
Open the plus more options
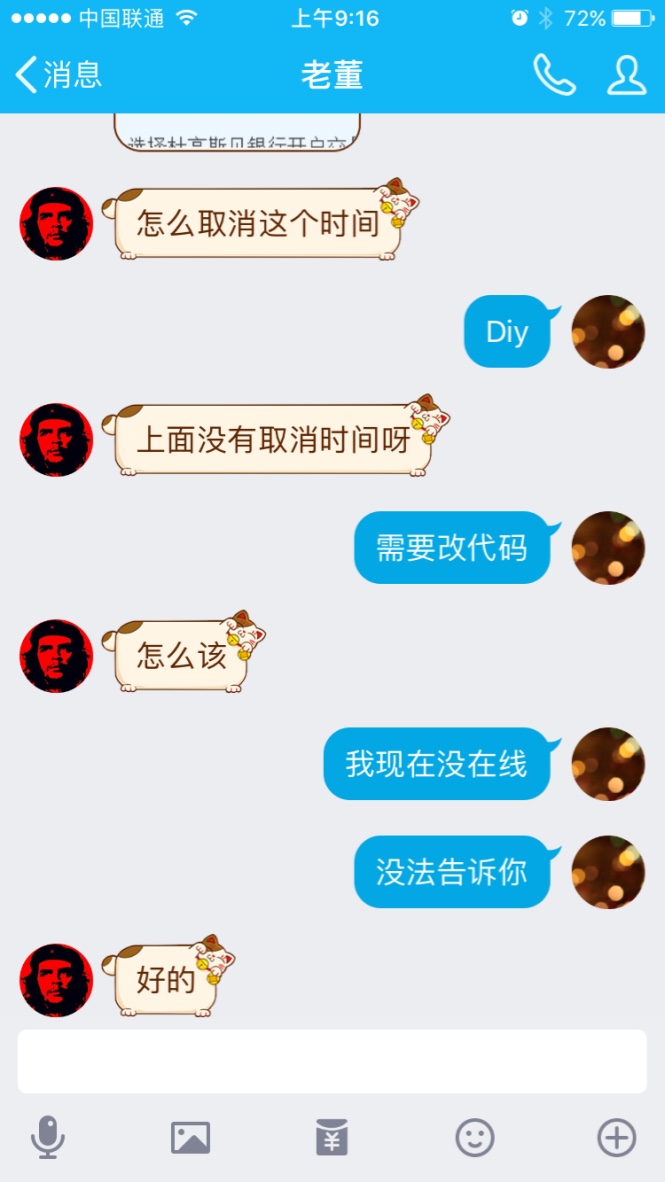pyautogui.click(x=616, y=1138)
